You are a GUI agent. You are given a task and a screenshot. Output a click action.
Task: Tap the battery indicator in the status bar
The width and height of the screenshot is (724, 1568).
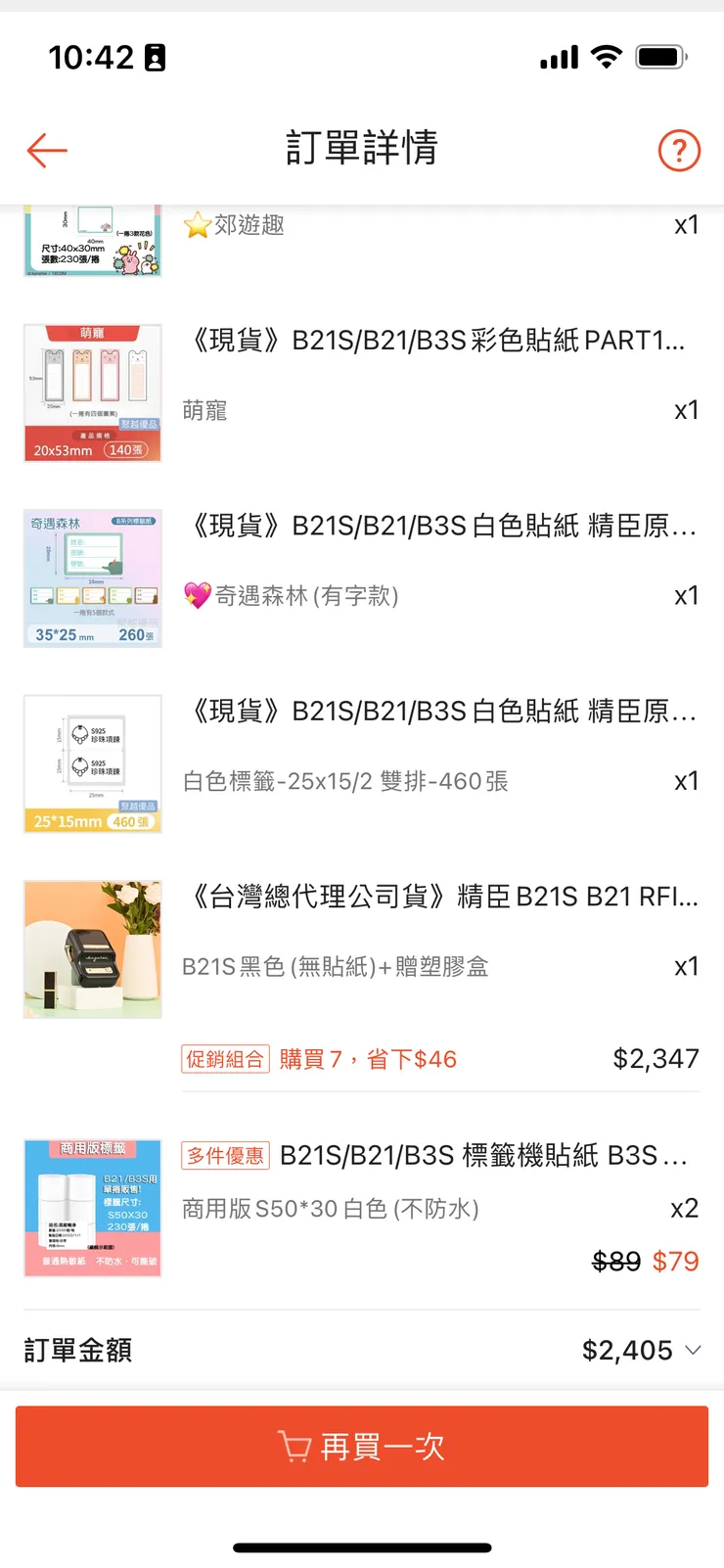660,57
